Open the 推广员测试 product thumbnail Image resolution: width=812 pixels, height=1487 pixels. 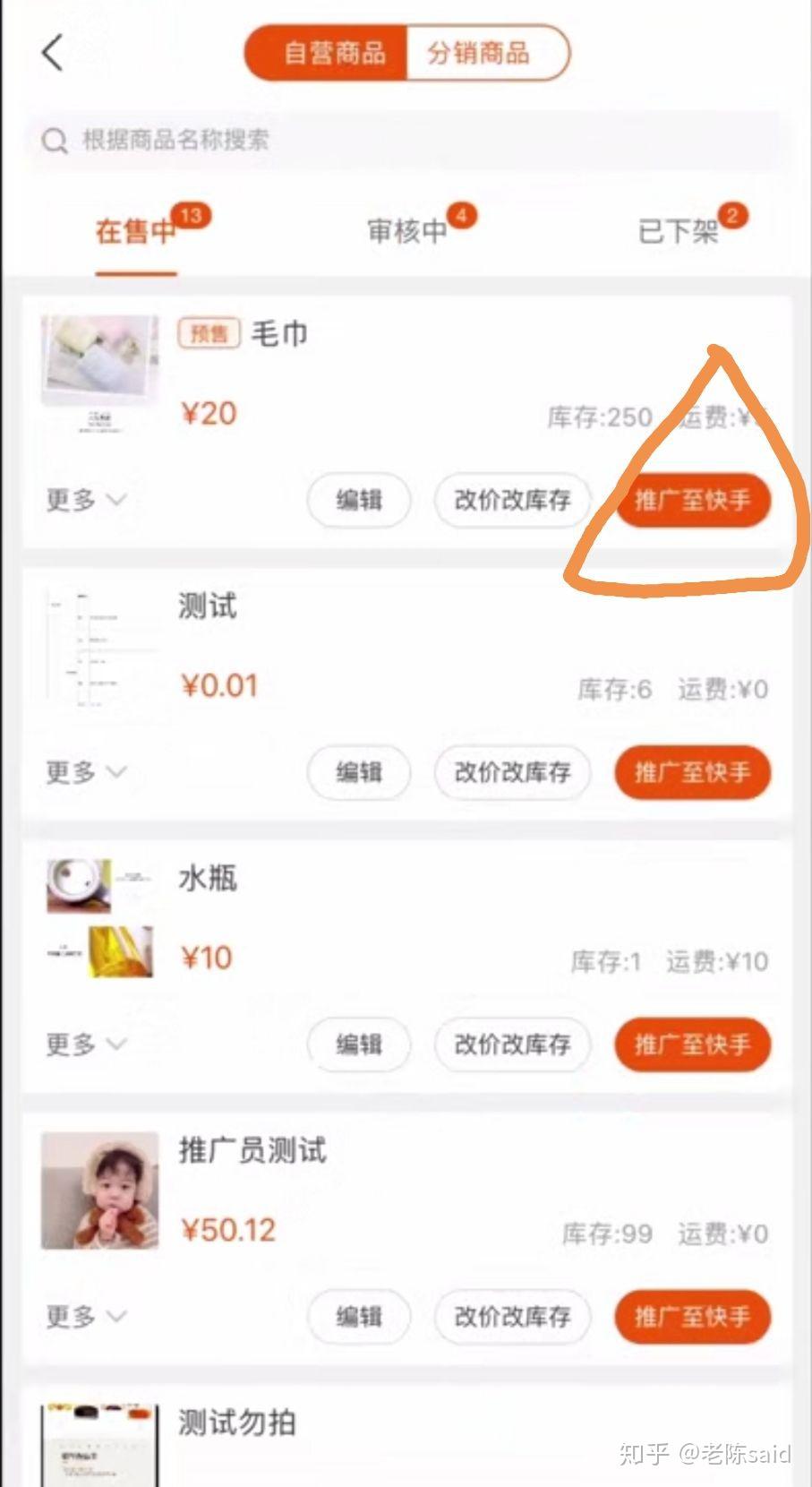(x=99, y=1190)
